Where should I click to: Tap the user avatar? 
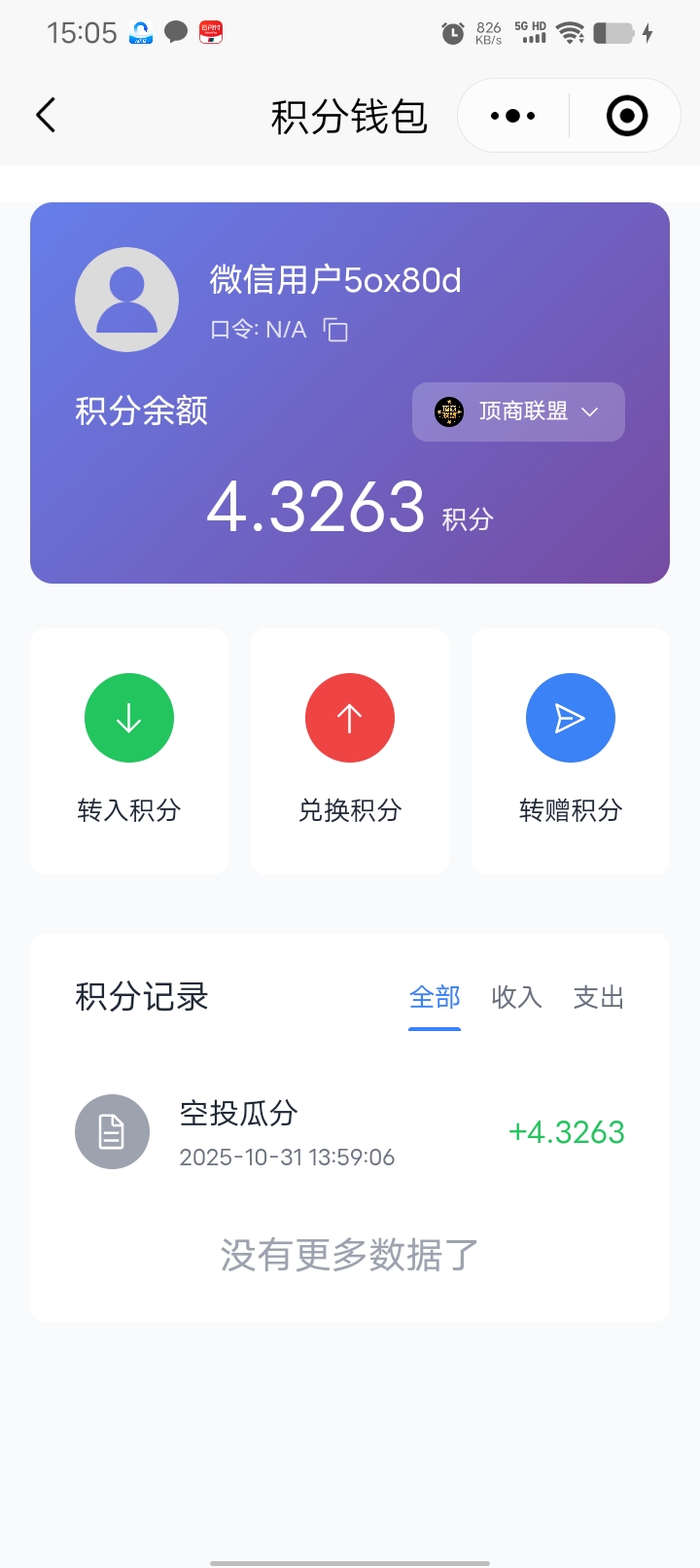coord(126,300)
